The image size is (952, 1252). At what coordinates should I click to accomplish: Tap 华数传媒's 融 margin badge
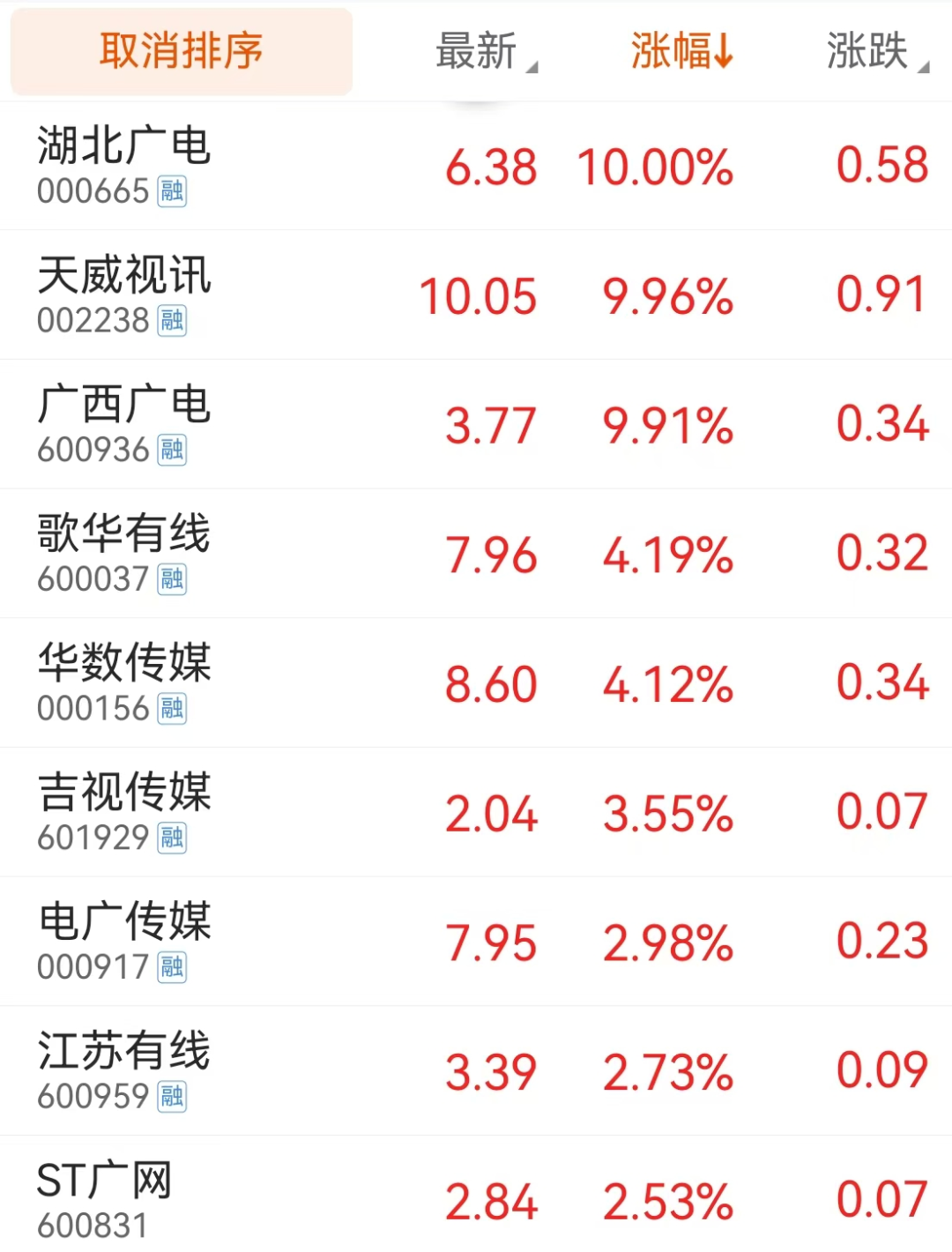click(x=173, y=708)
